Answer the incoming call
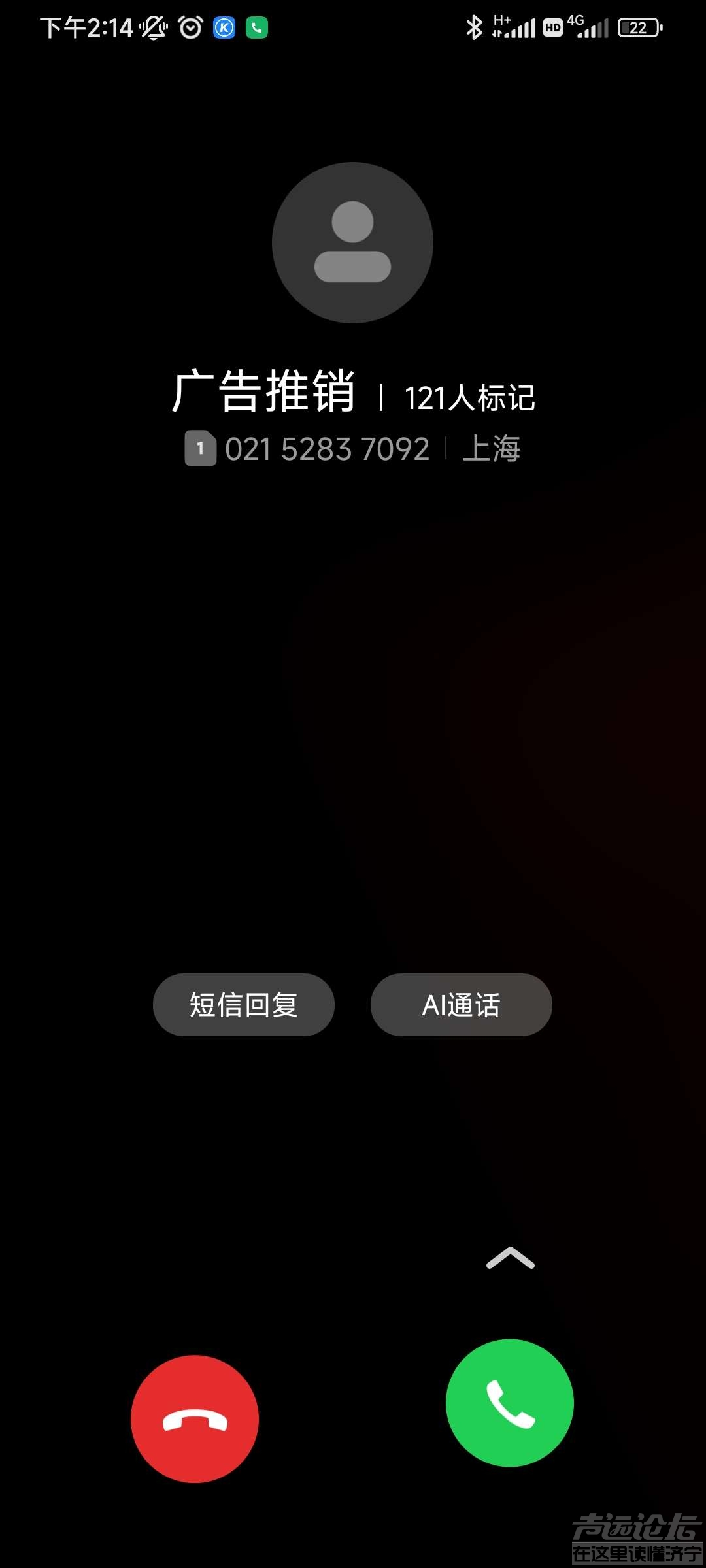The width and height of the screenshot is (706, 1568). coord(510,1403)
